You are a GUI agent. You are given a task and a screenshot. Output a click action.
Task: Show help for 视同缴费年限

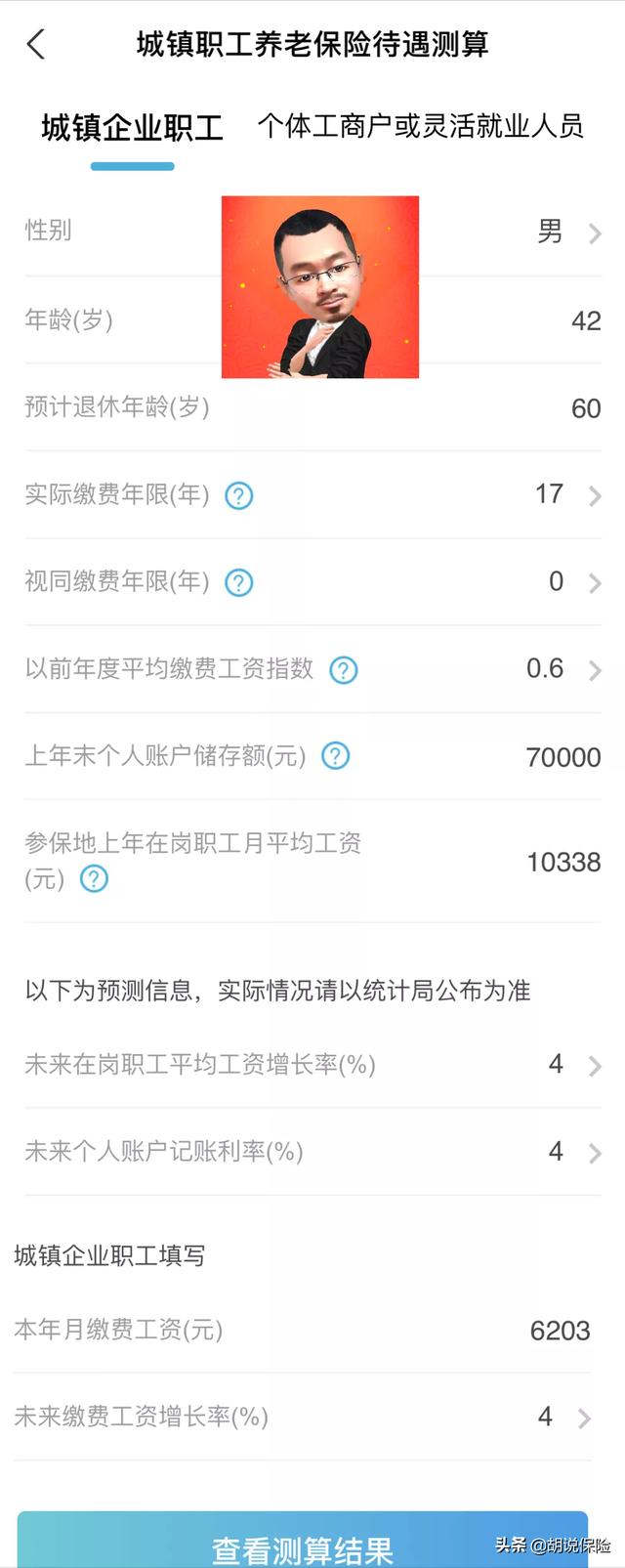[239, 583]
